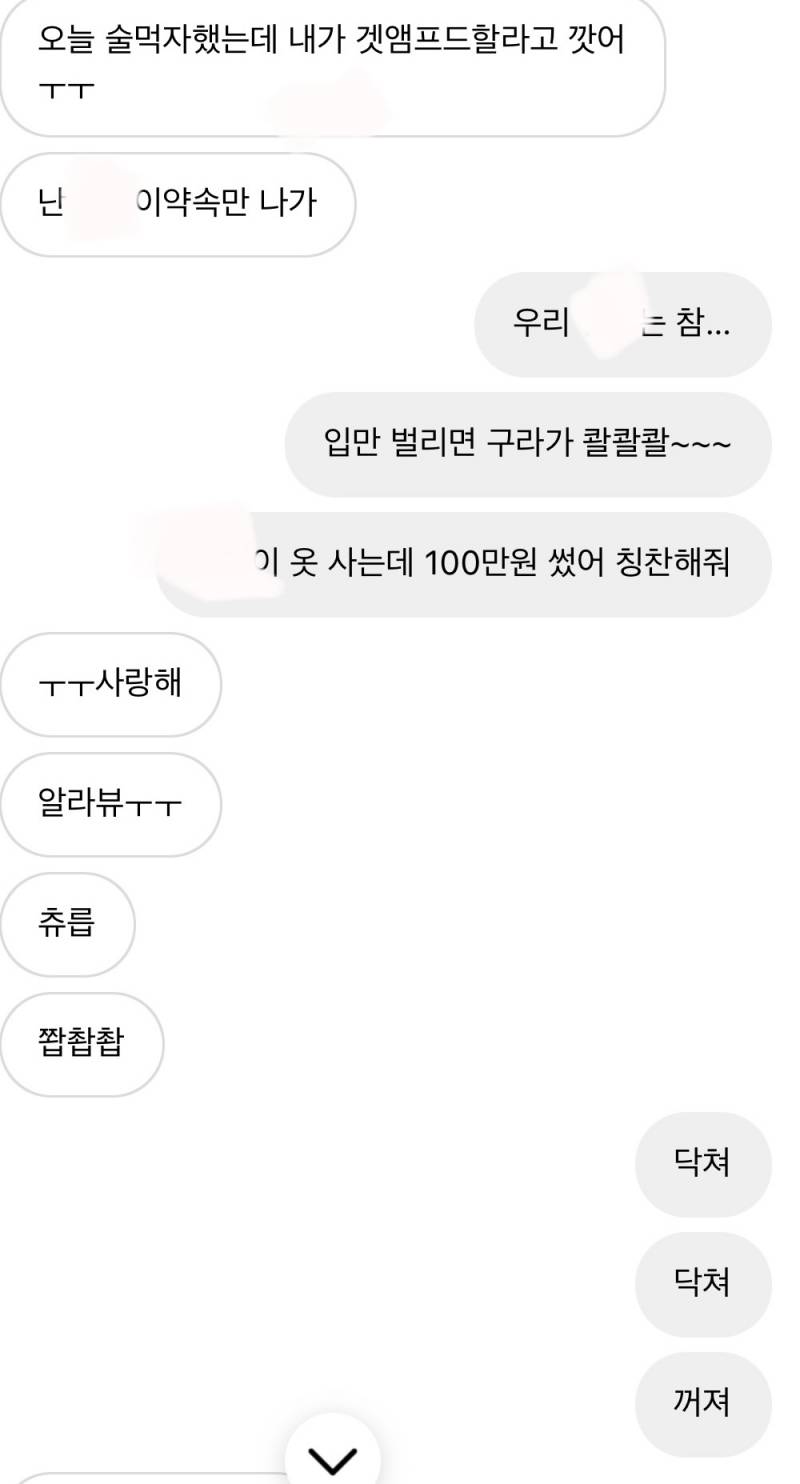Viewport: 800px width, 1484px height.
Task: Tap the '알라뷰ㅜㅜ' chat bubble
Action: pyautogui.click(x=110, y=805)
